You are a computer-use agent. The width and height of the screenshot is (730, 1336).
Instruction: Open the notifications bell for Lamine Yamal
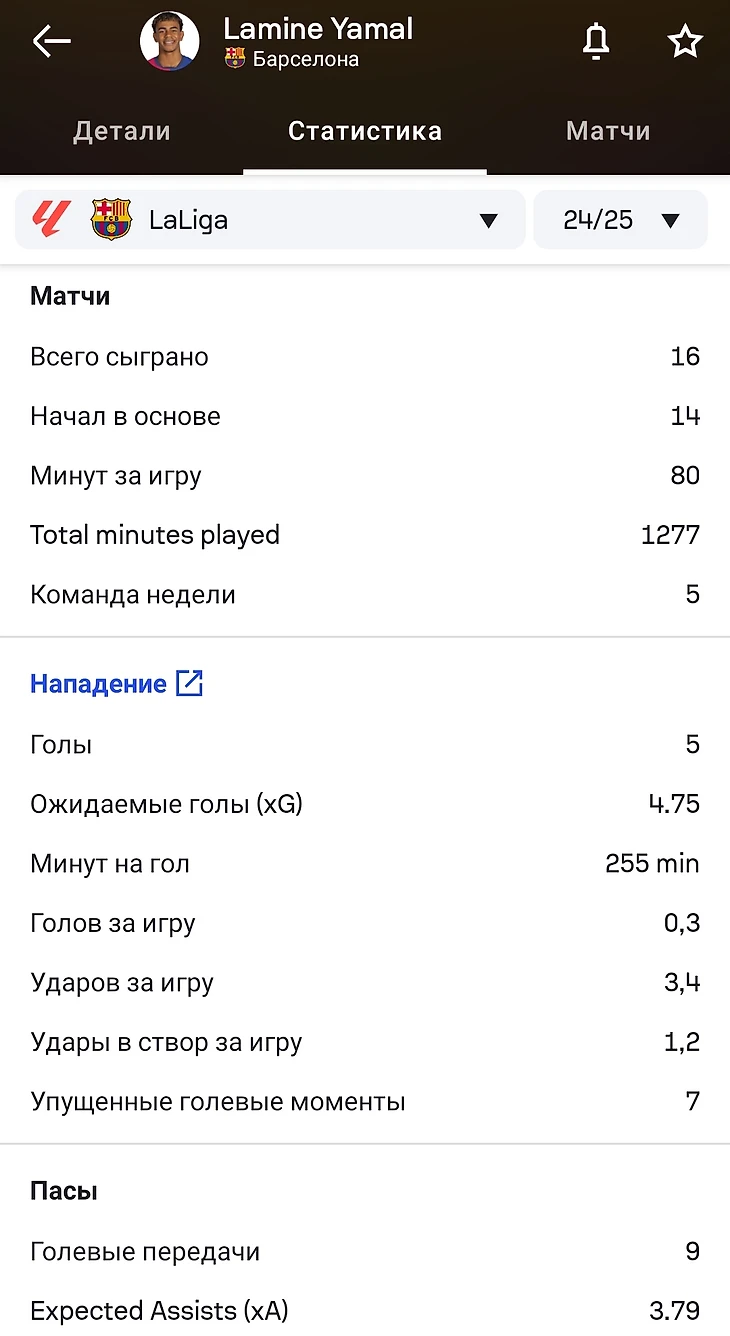point(596,42)
